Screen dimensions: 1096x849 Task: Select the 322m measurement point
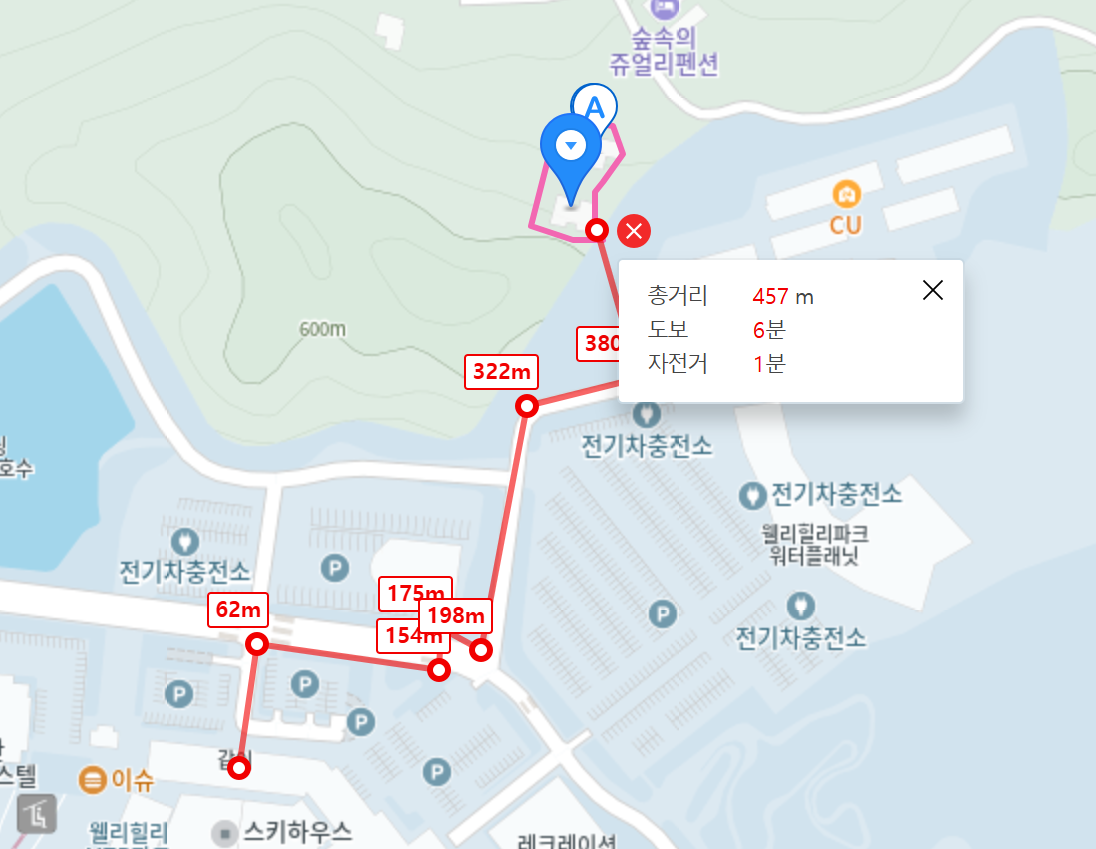527,406
